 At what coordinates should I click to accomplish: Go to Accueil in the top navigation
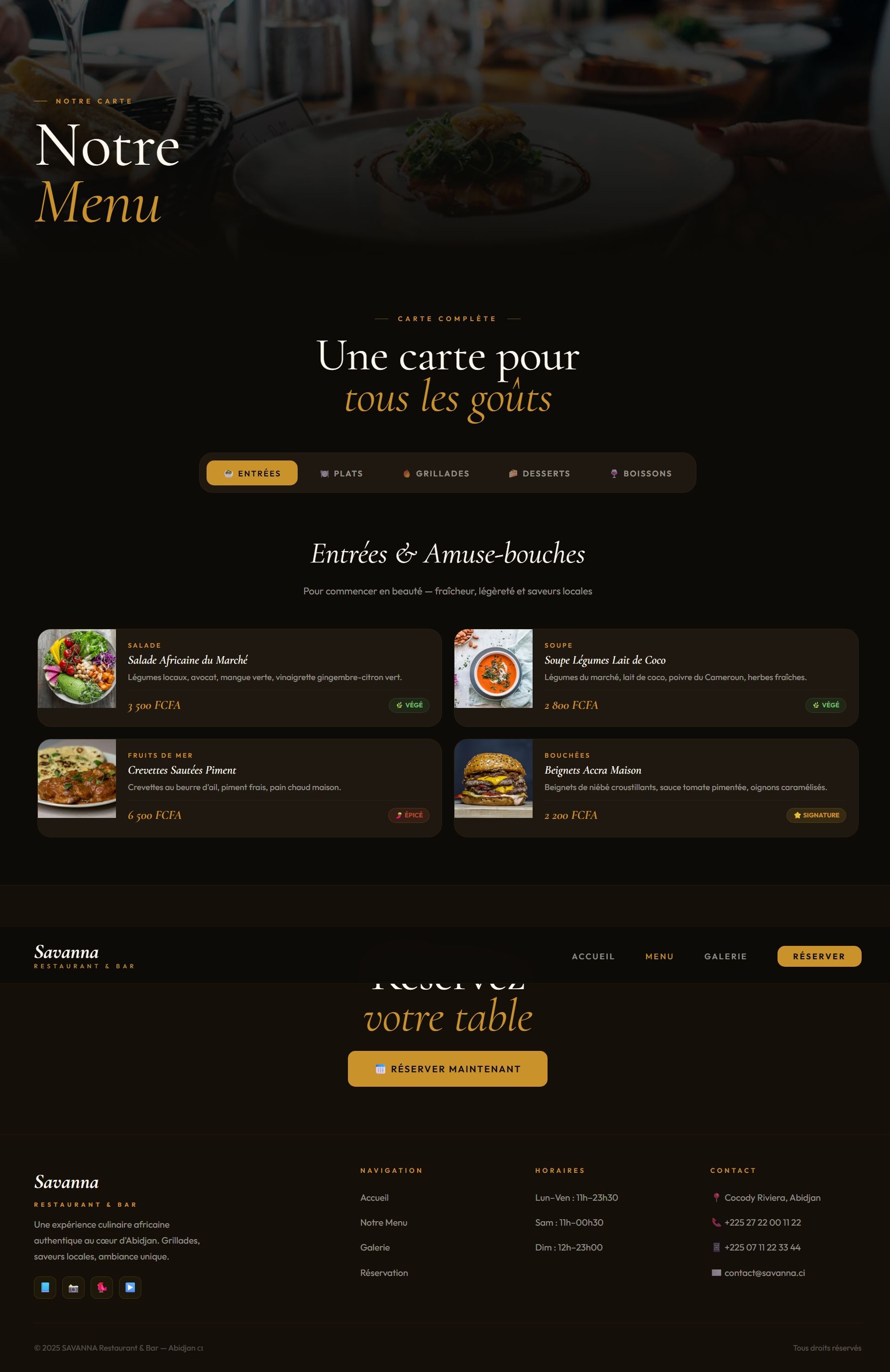(592, 956)
